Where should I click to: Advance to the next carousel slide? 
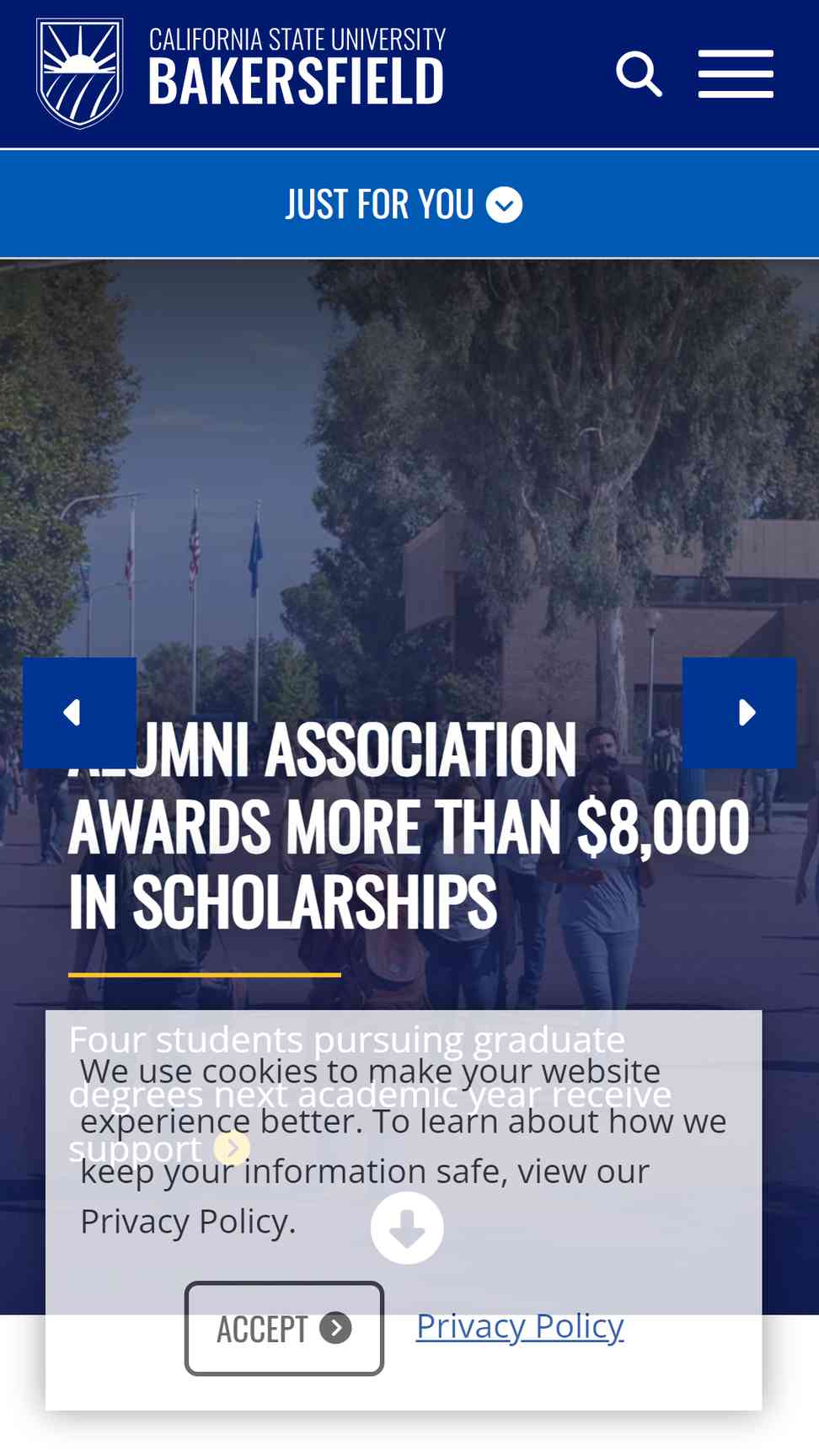tap(739, 713)
